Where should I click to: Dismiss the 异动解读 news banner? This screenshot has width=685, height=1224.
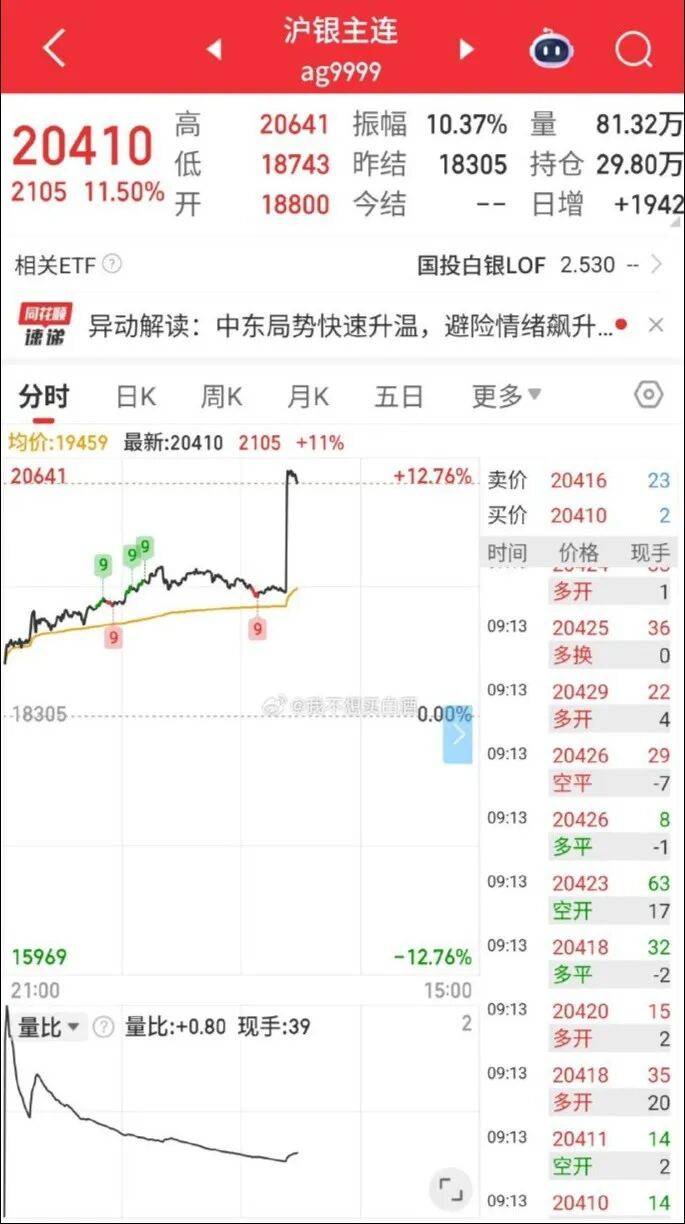656,325
